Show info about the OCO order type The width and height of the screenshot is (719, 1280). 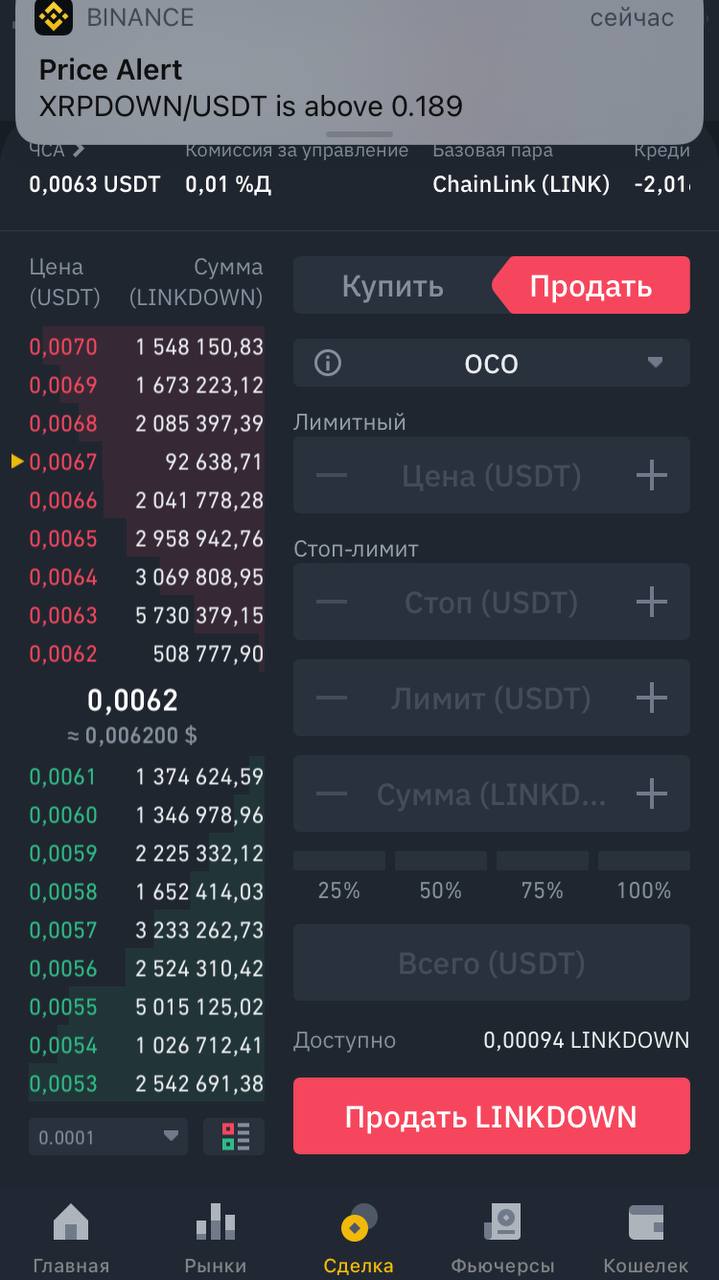point(328,363)
